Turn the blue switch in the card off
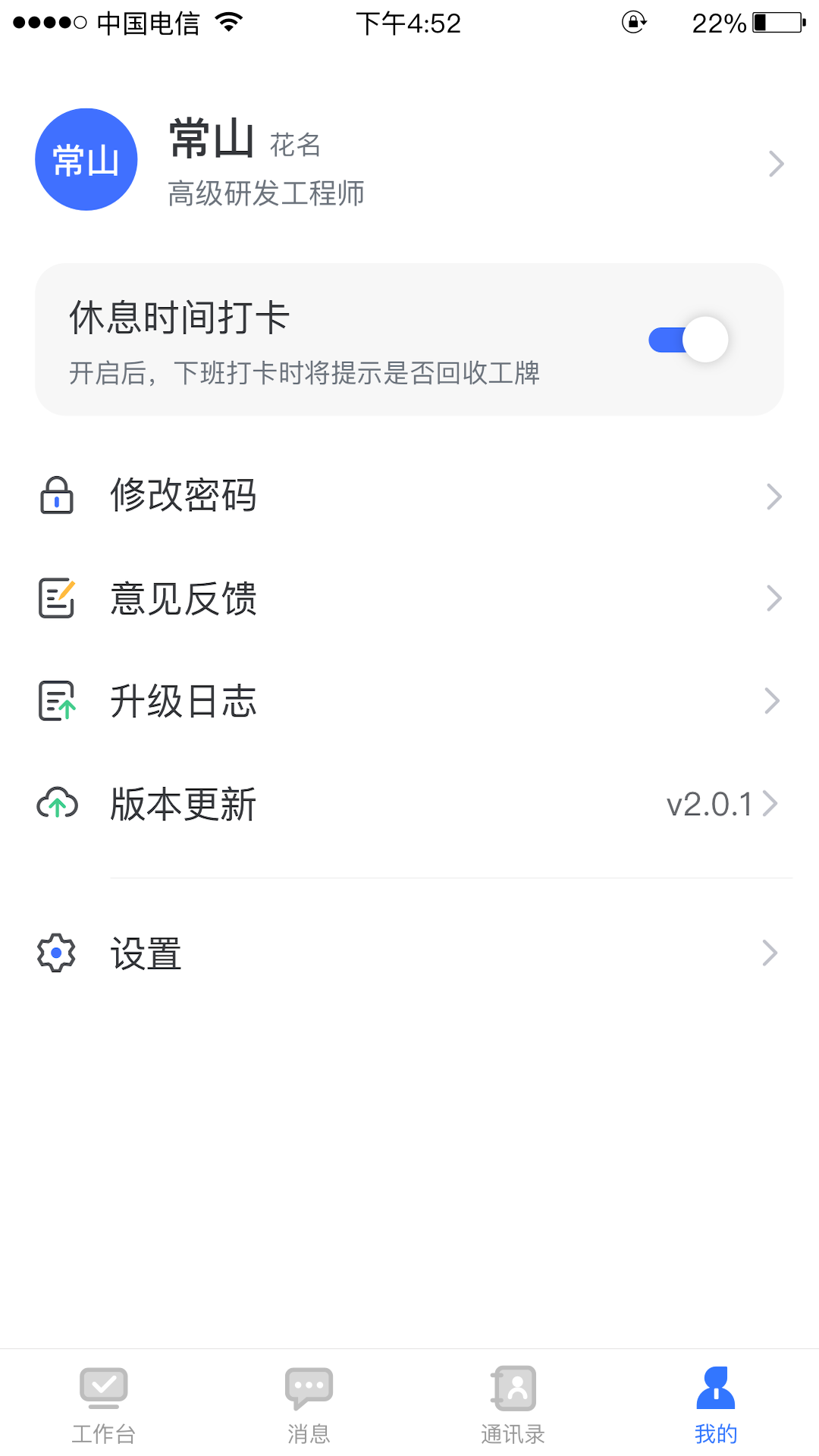The height and width of the screenshot is (1456, 819). (x=686, y=340)
